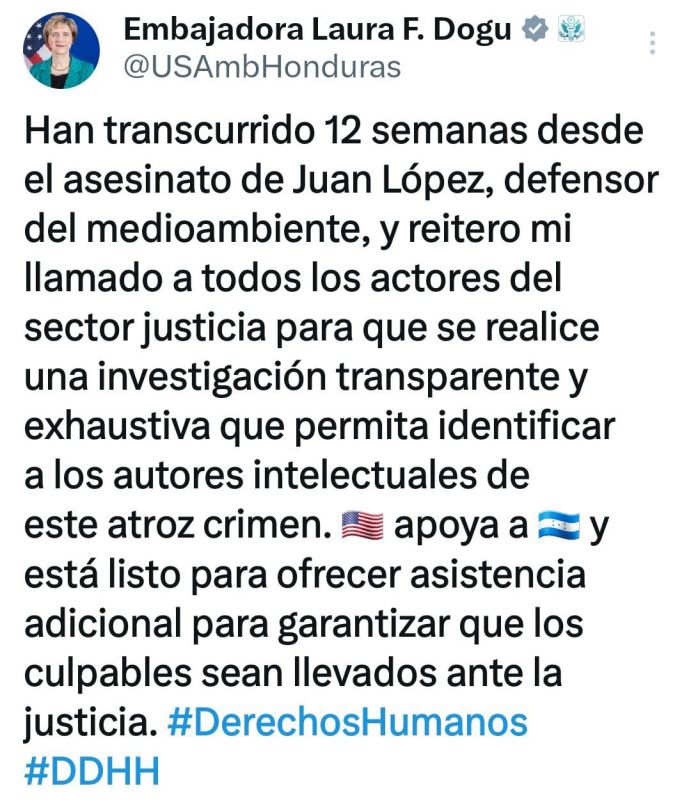Open the #DerechosHumanos hashtag
Viewport: 691px width, 800px height.
click(x=347, y=722)
